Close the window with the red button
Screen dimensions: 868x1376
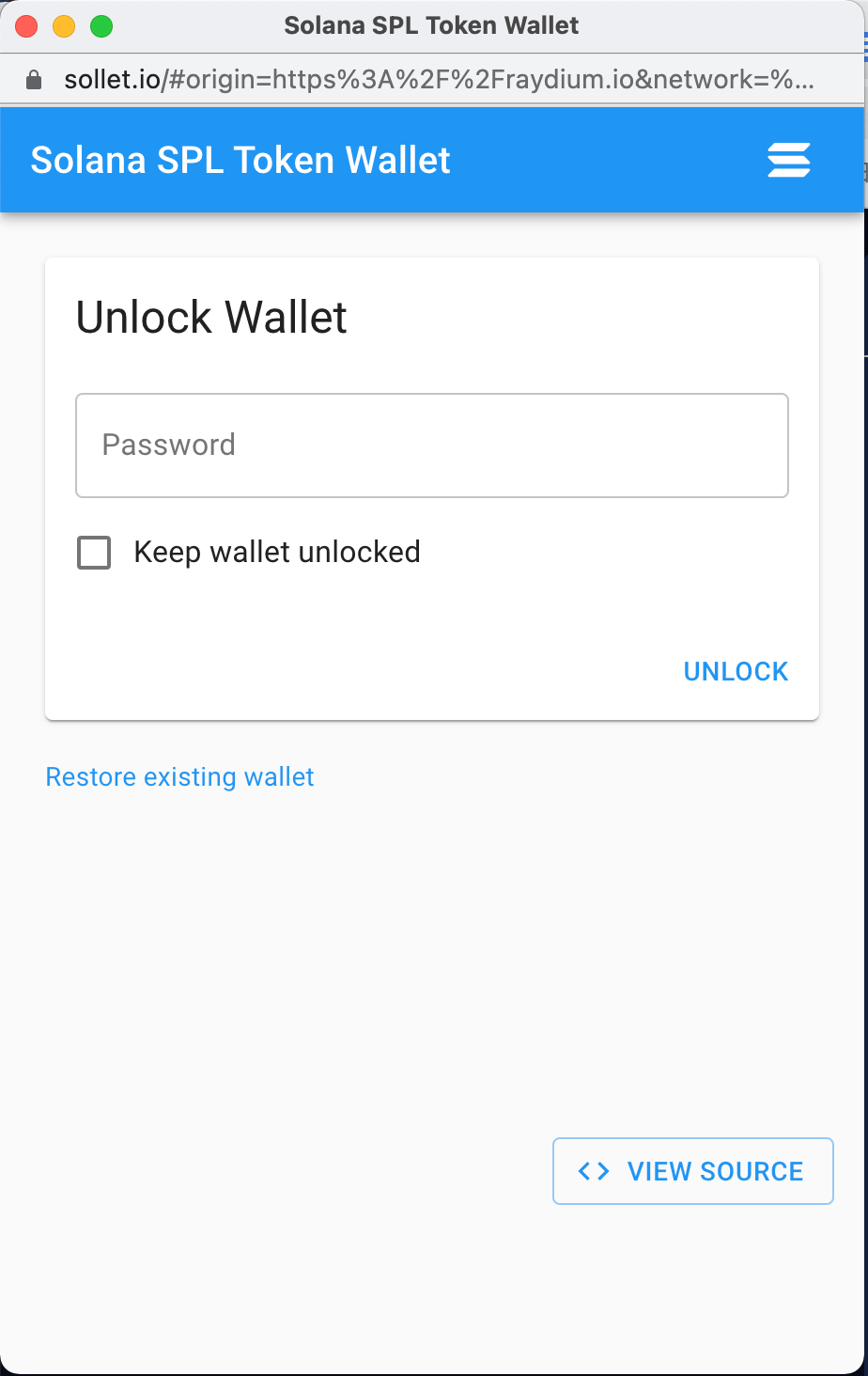click(x=26, y=26)
